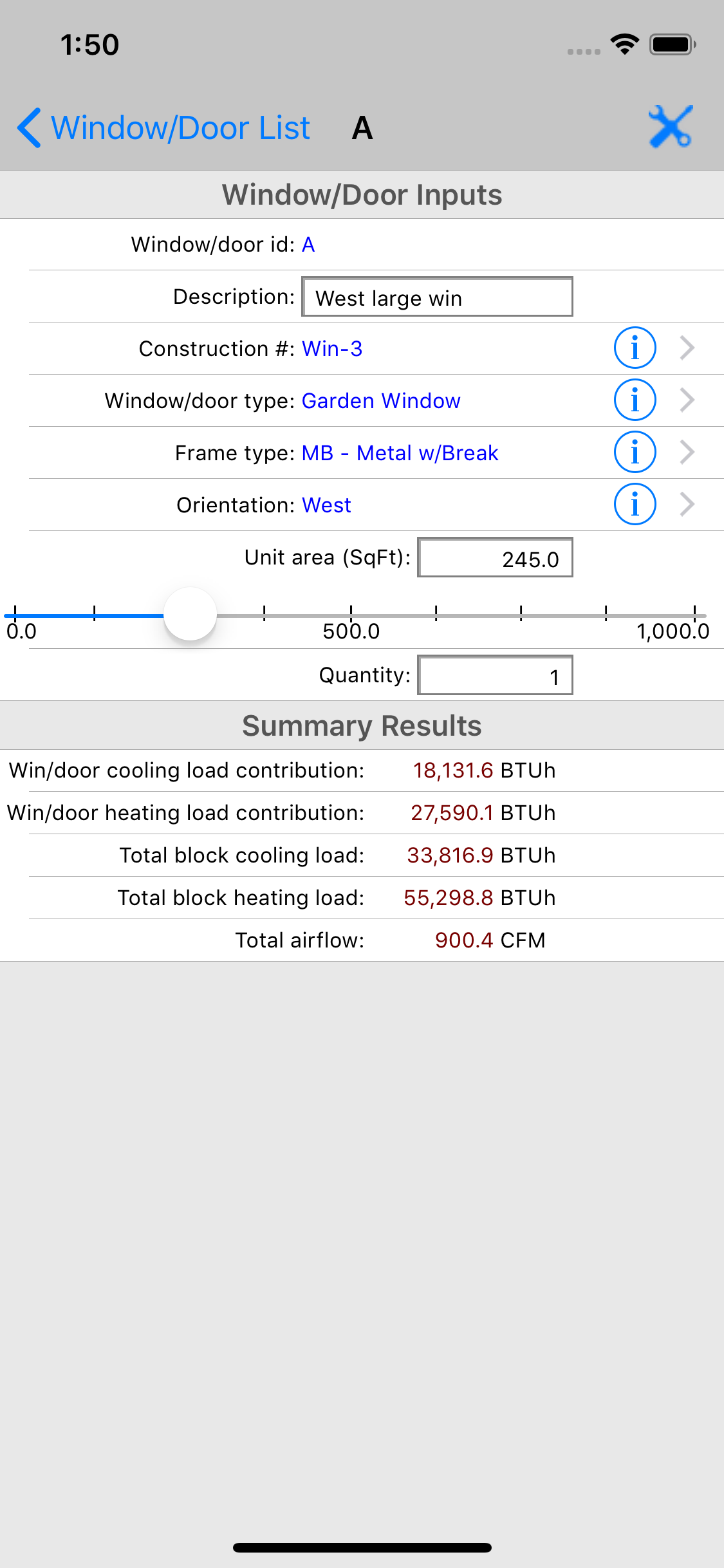The image size is (724, 1568).
Task: Expand the Construction # selection screen
Action: tap(687, 348)
